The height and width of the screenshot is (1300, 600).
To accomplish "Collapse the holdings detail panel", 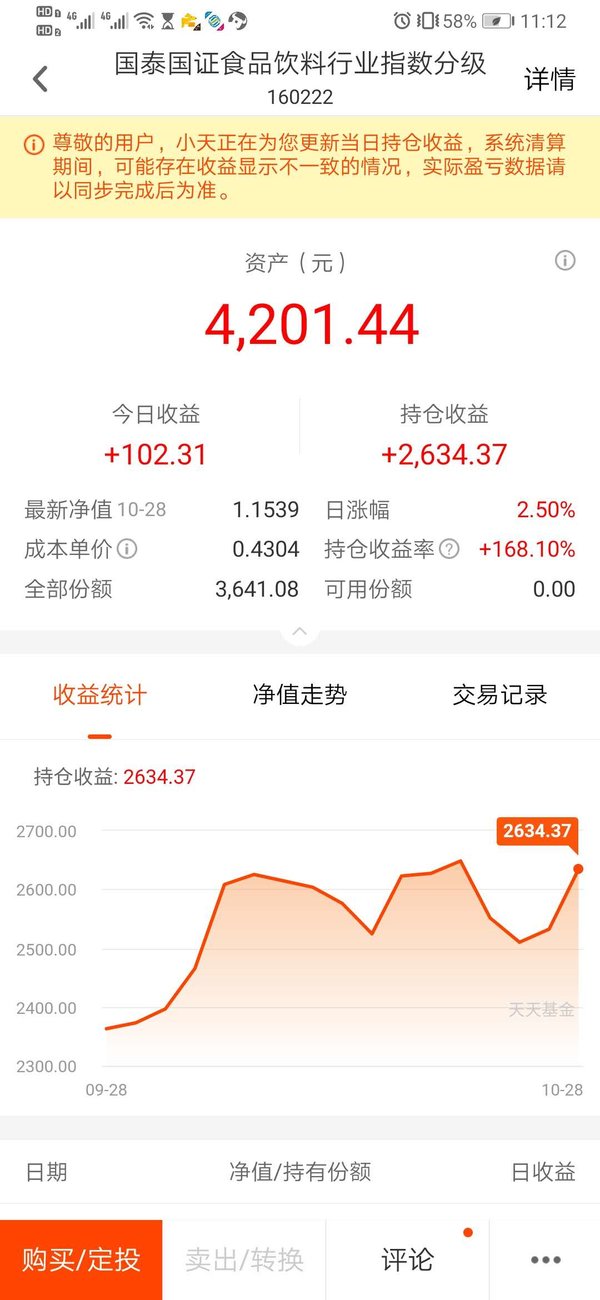I will pyautogui.click(x=300, y=632).
